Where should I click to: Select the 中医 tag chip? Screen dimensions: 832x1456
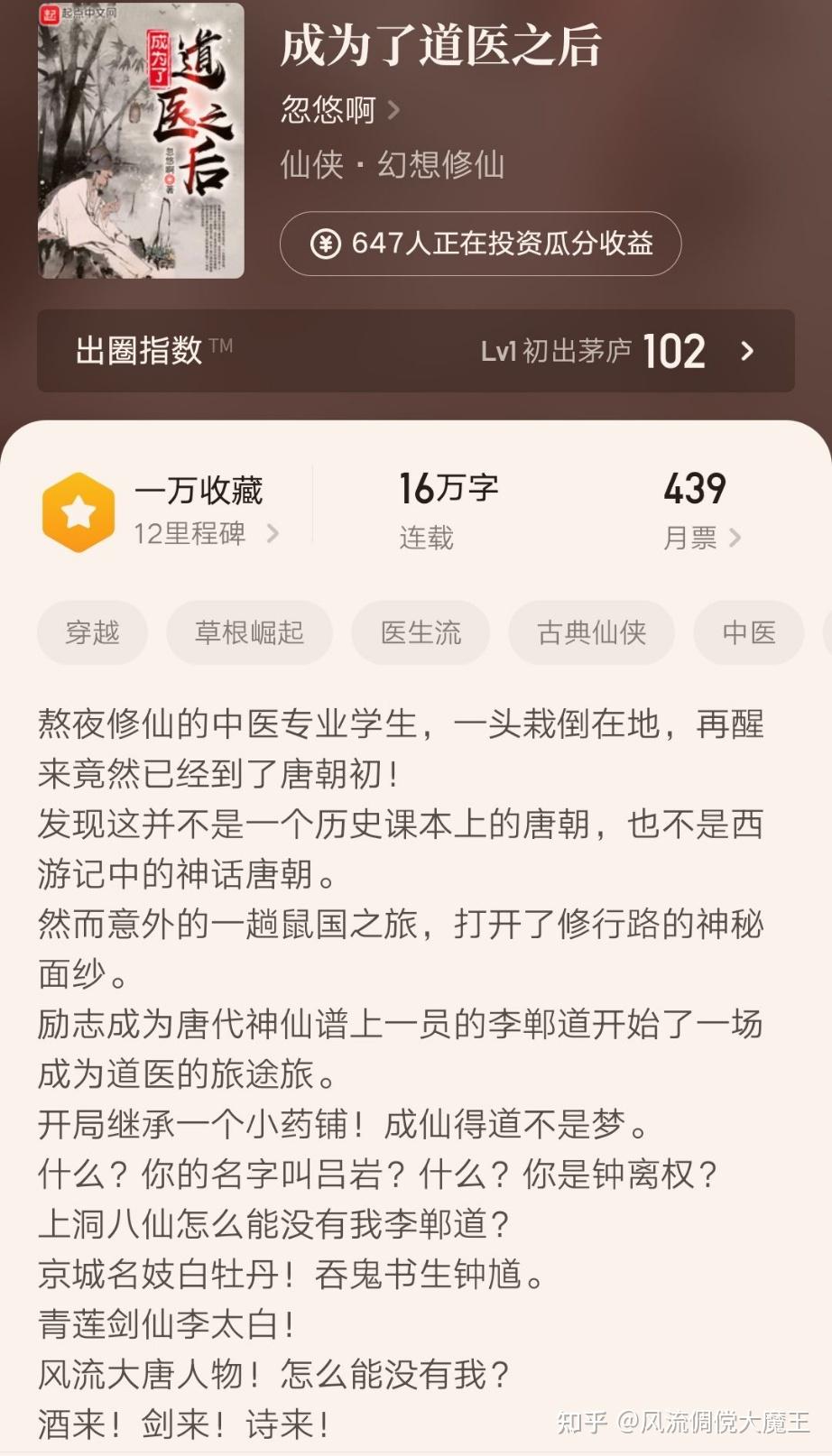[x=749, y=632]
